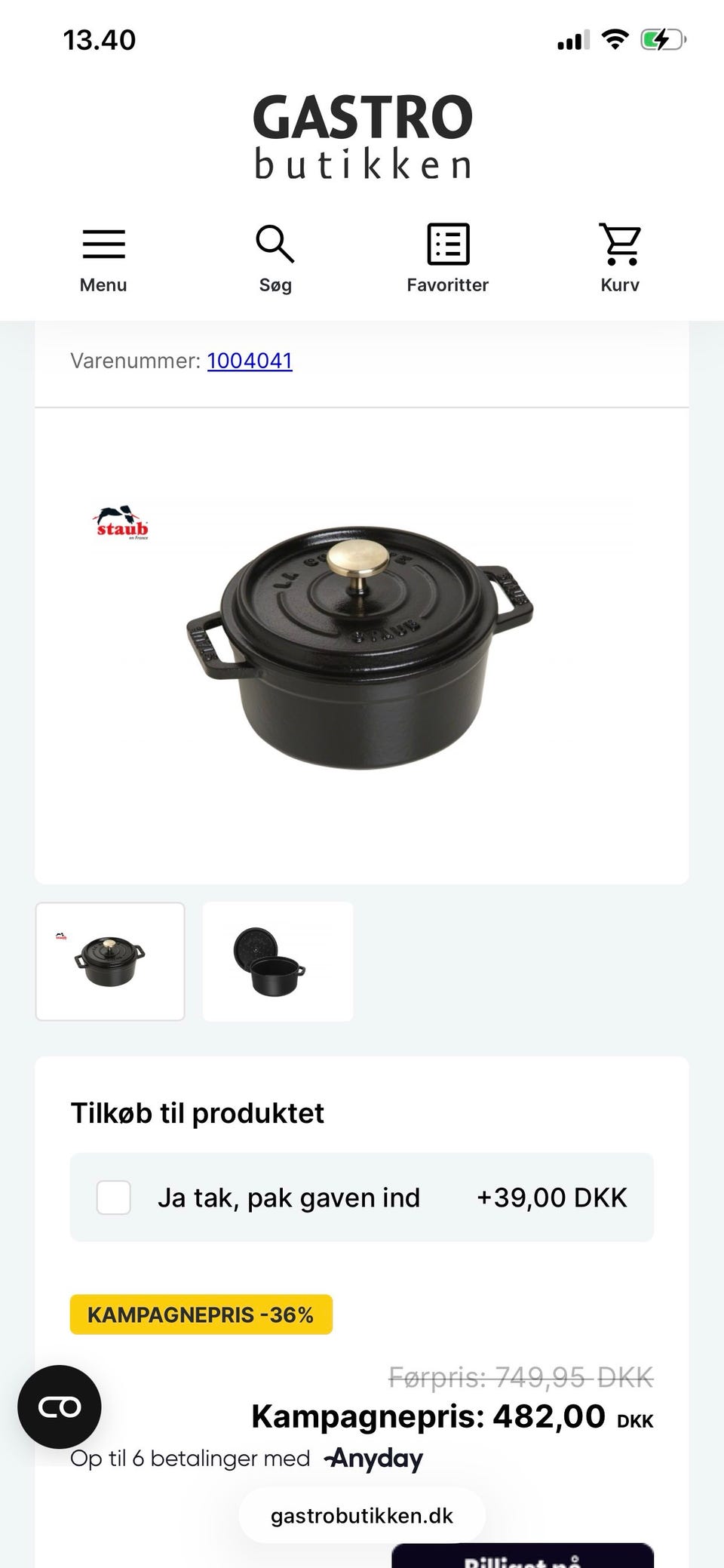Open the round floating chat widget
The height and width of the screenshot is (1568, 724).
coord(60,1407)
